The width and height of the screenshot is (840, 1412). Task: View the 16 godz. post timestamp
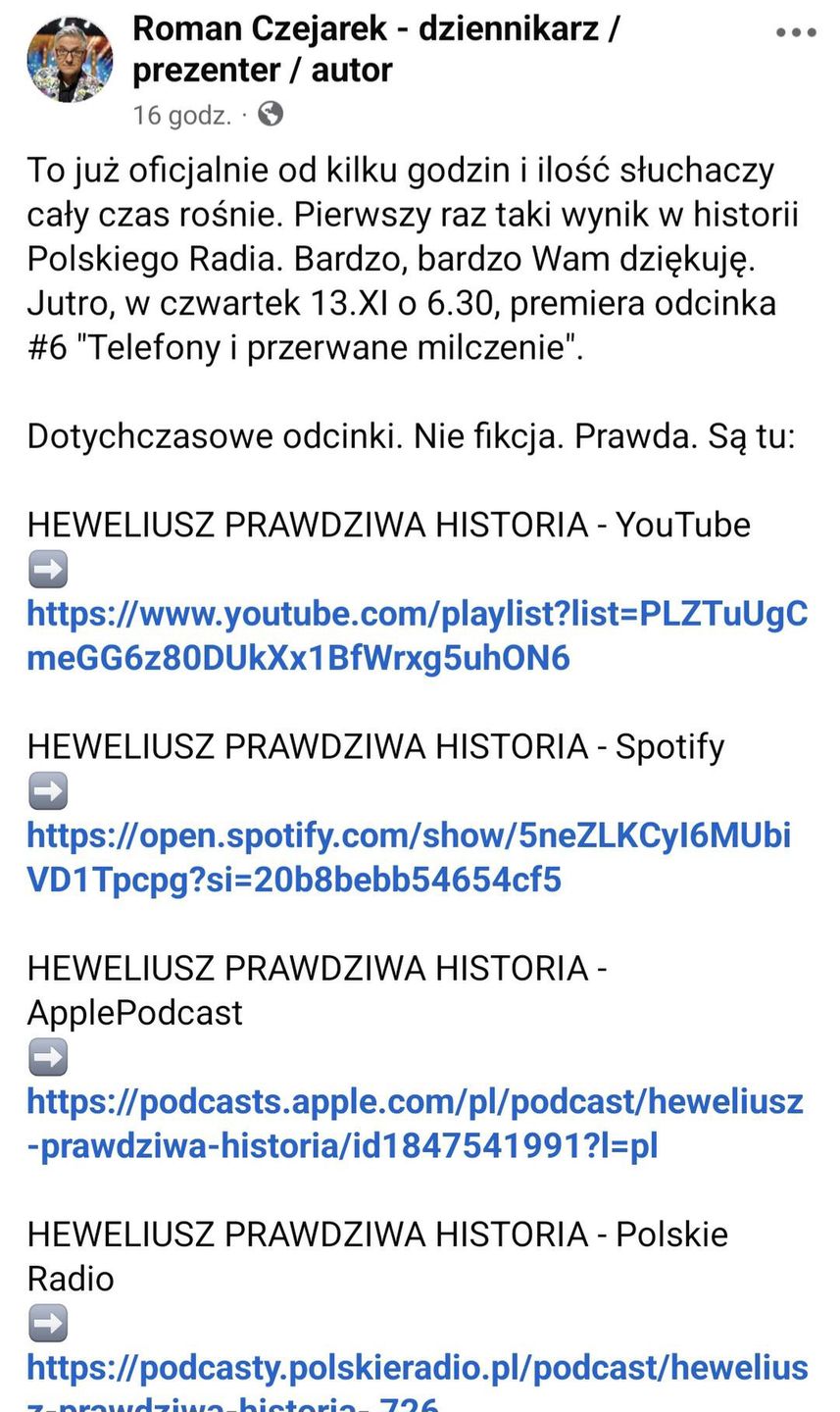pyautogui.click(x=182, y=116)
